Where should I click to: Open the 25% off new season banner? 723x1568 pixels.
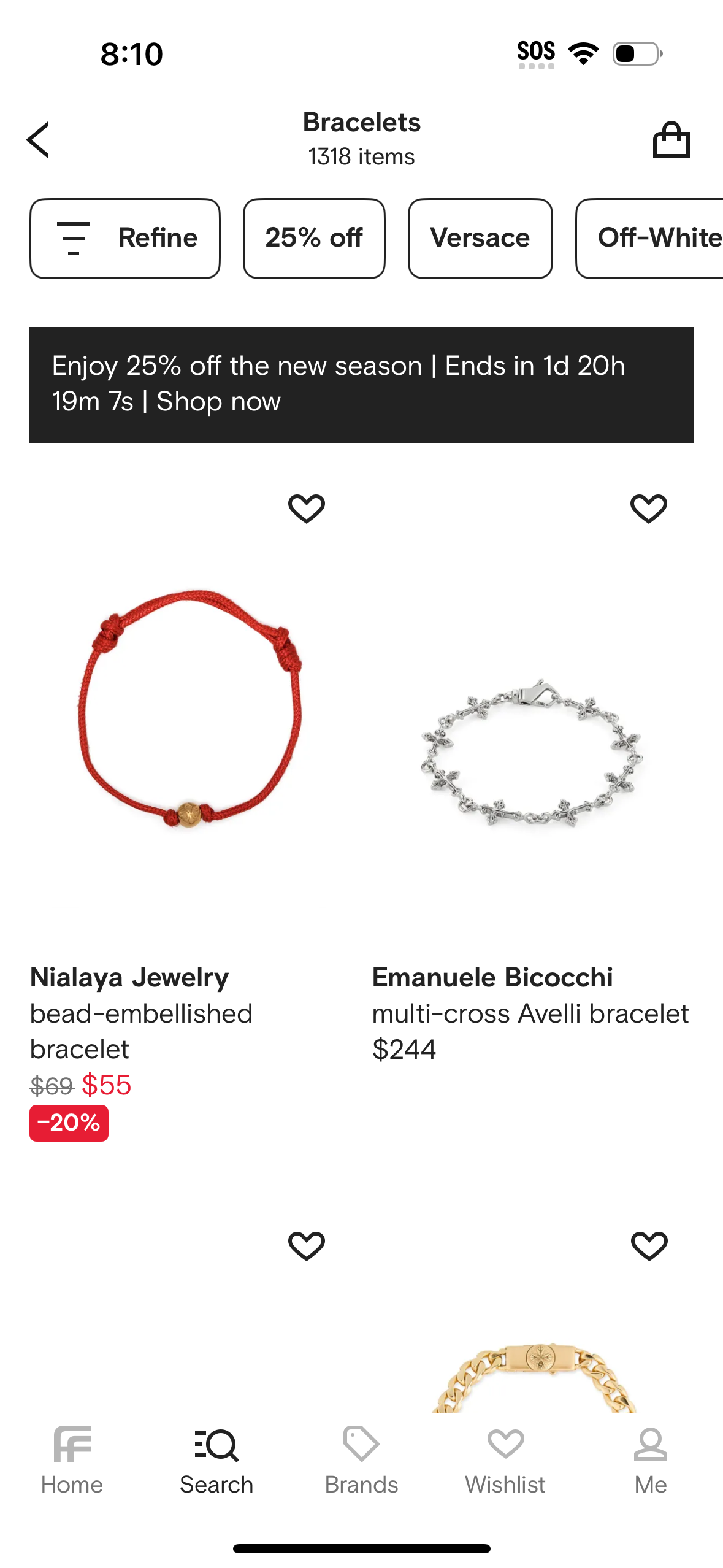pos(361,385)
